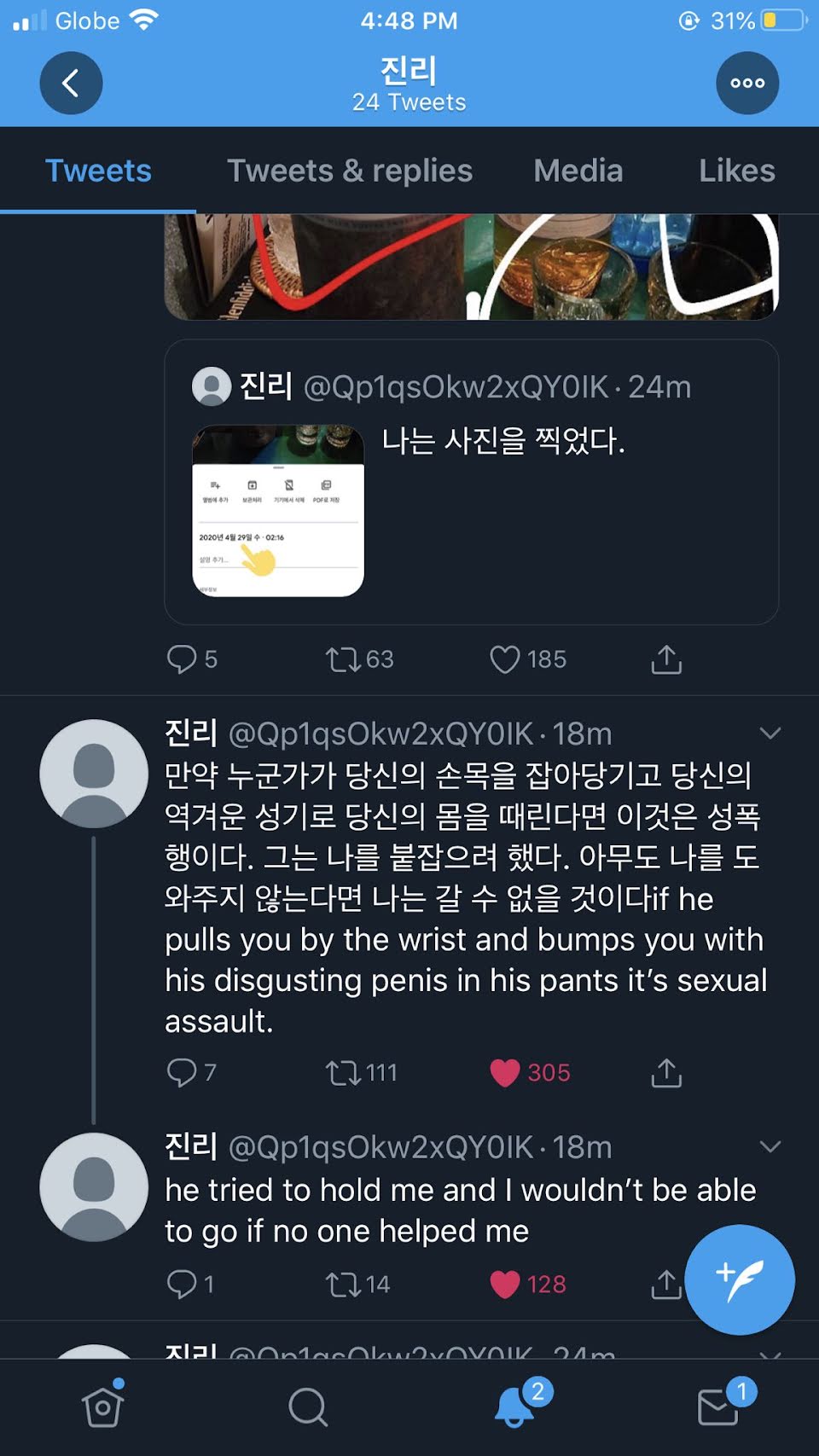The image size is (819, 1456).
Task: Reply to the tweet with 7 comments
Action: point(182,1072)
